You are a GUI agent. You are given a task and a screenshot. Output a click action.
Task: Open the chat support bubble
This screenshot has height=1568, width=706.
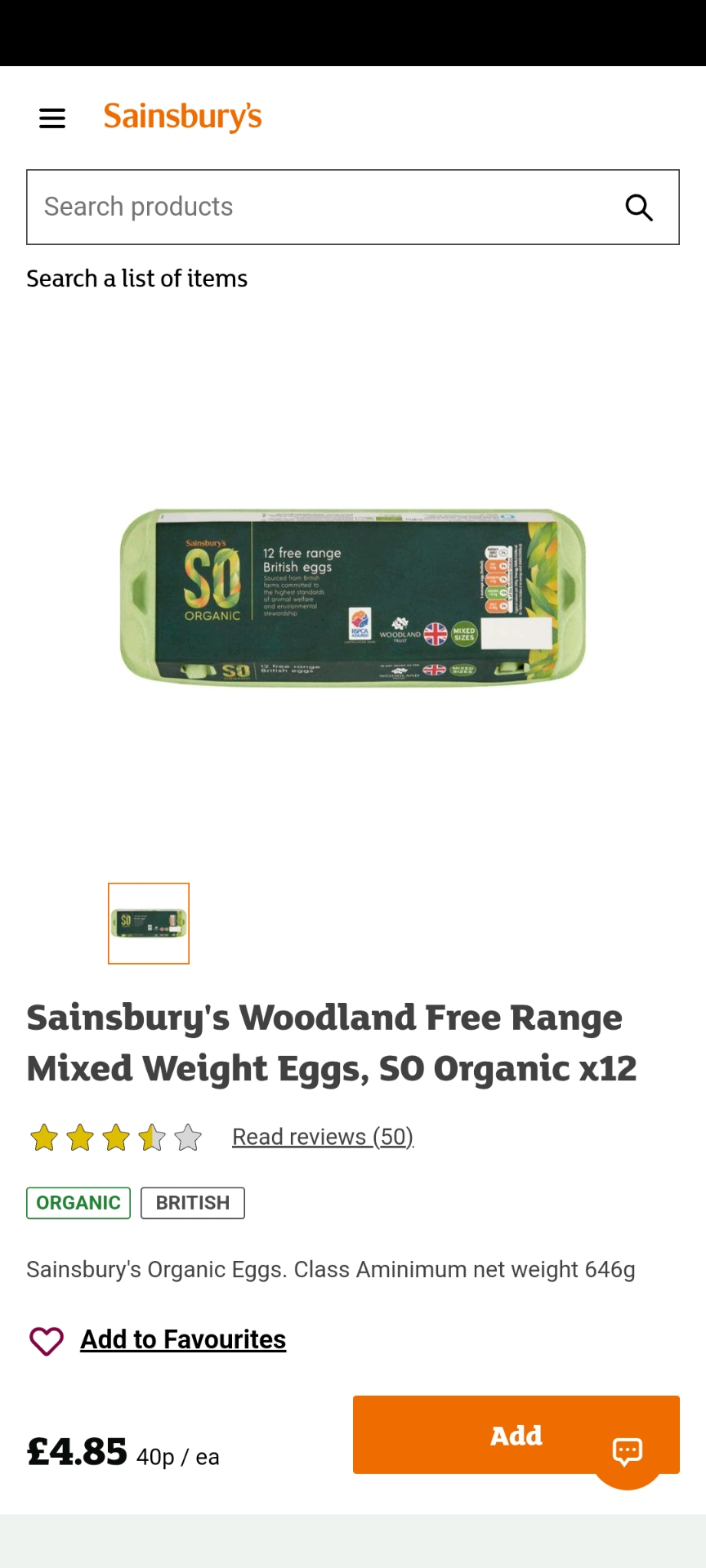628,1451
